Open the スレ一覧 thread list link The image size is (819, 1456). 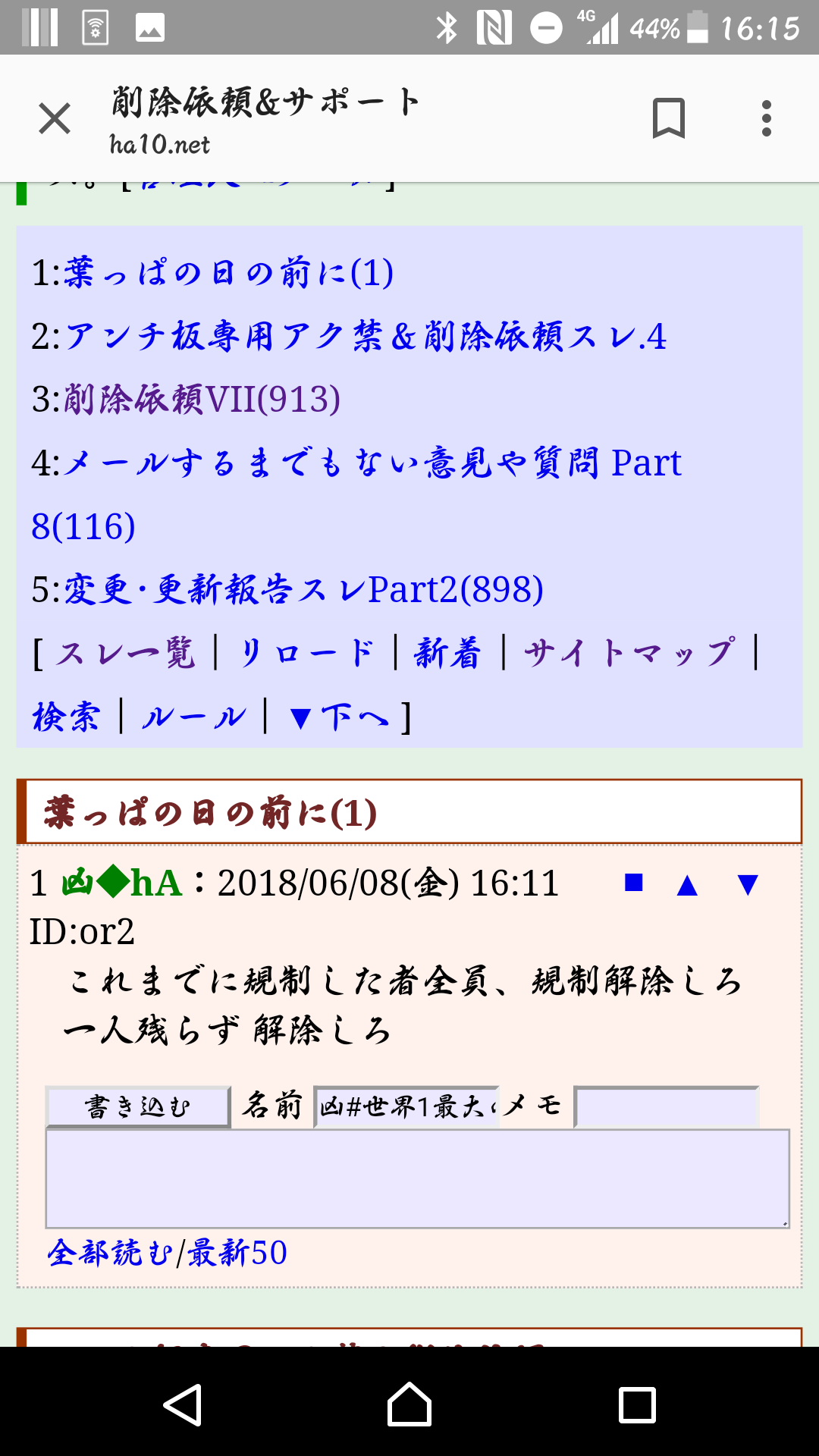coord(126,653)
